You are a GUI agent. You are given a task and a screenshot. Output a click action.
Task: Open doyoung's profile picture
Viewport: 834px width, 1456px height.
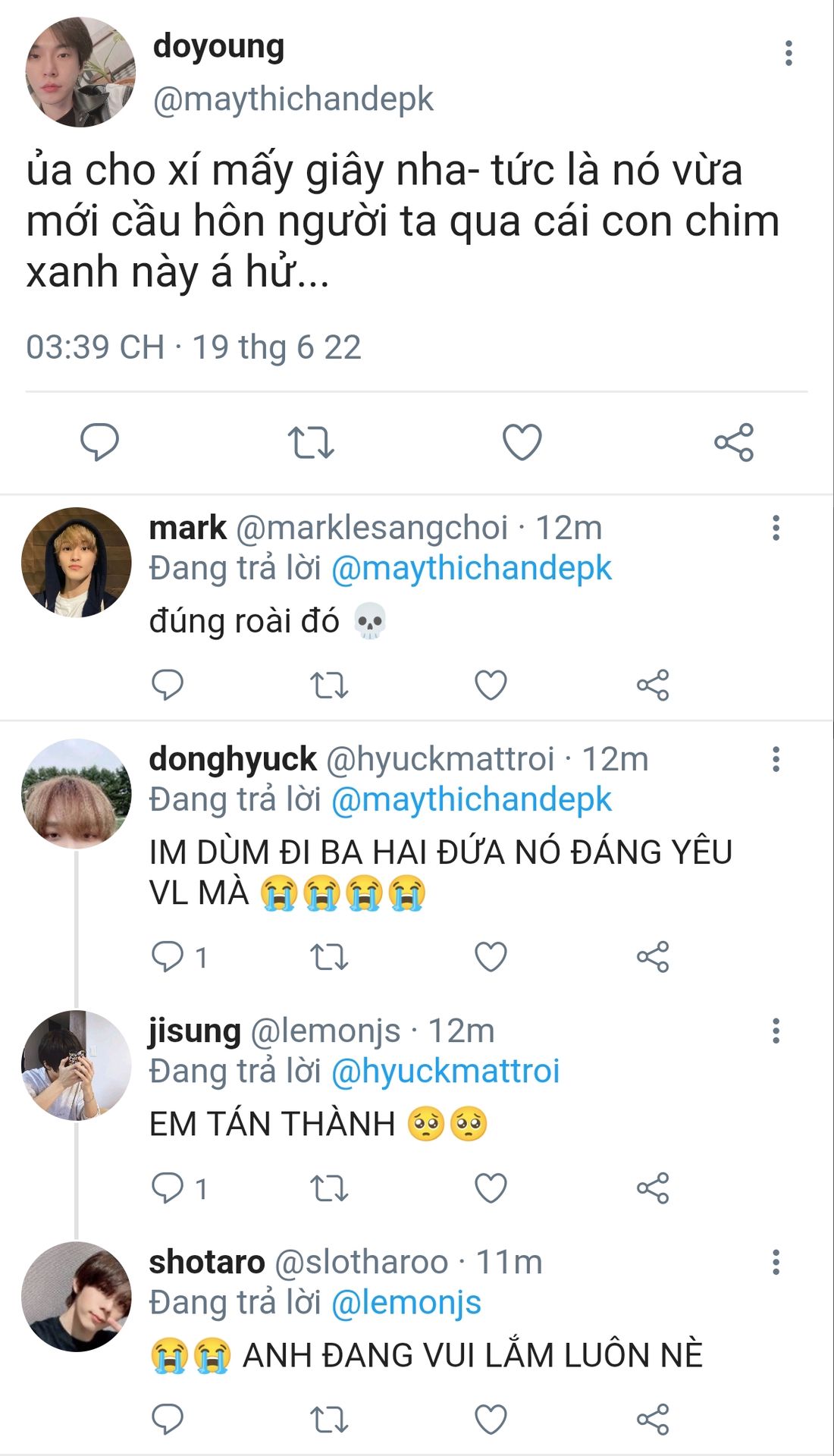coord(80,72)
